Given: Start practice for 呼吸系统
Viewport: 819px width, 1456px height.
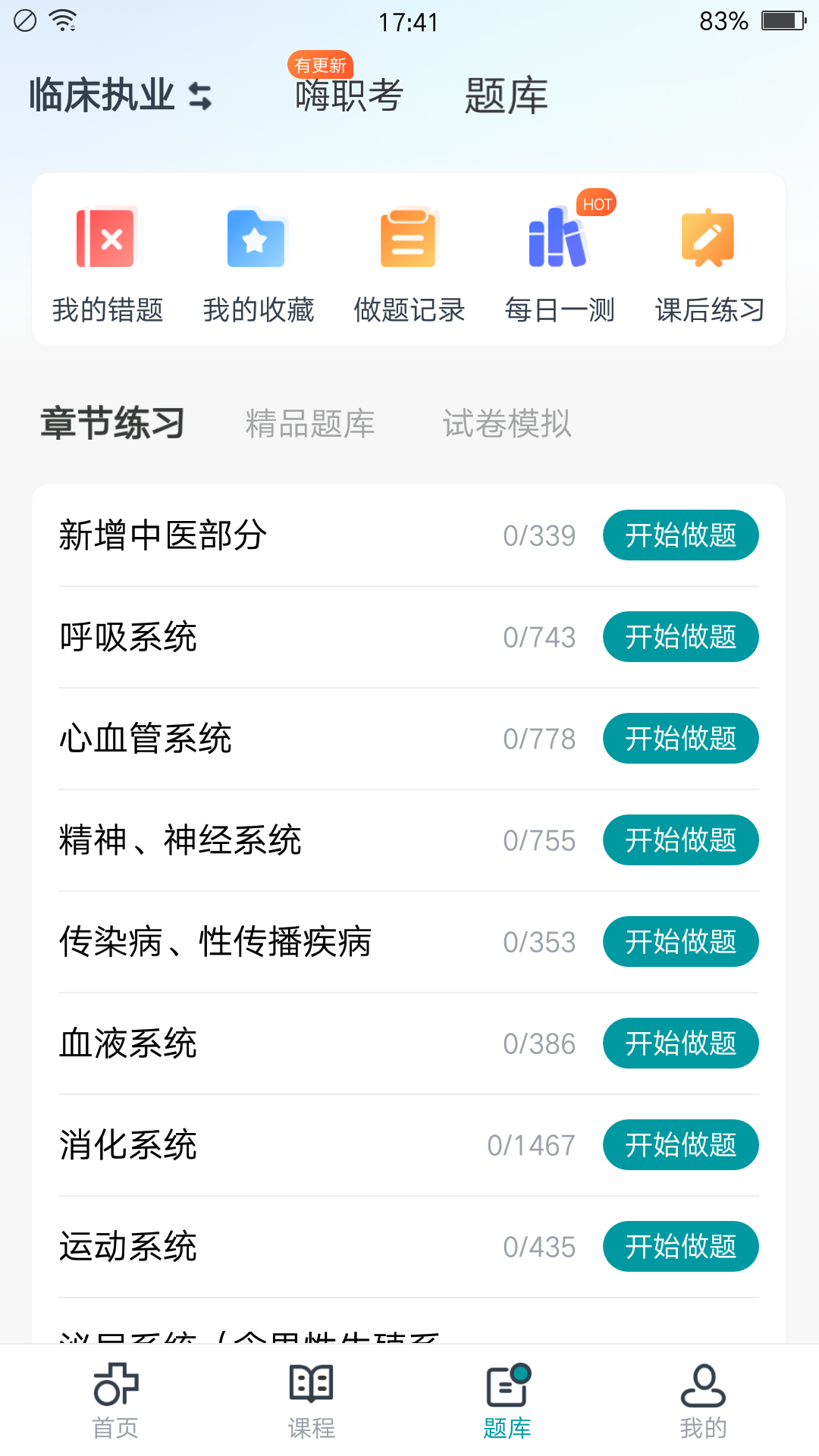Looking at the screenshot, I should (x=680, y=637).
